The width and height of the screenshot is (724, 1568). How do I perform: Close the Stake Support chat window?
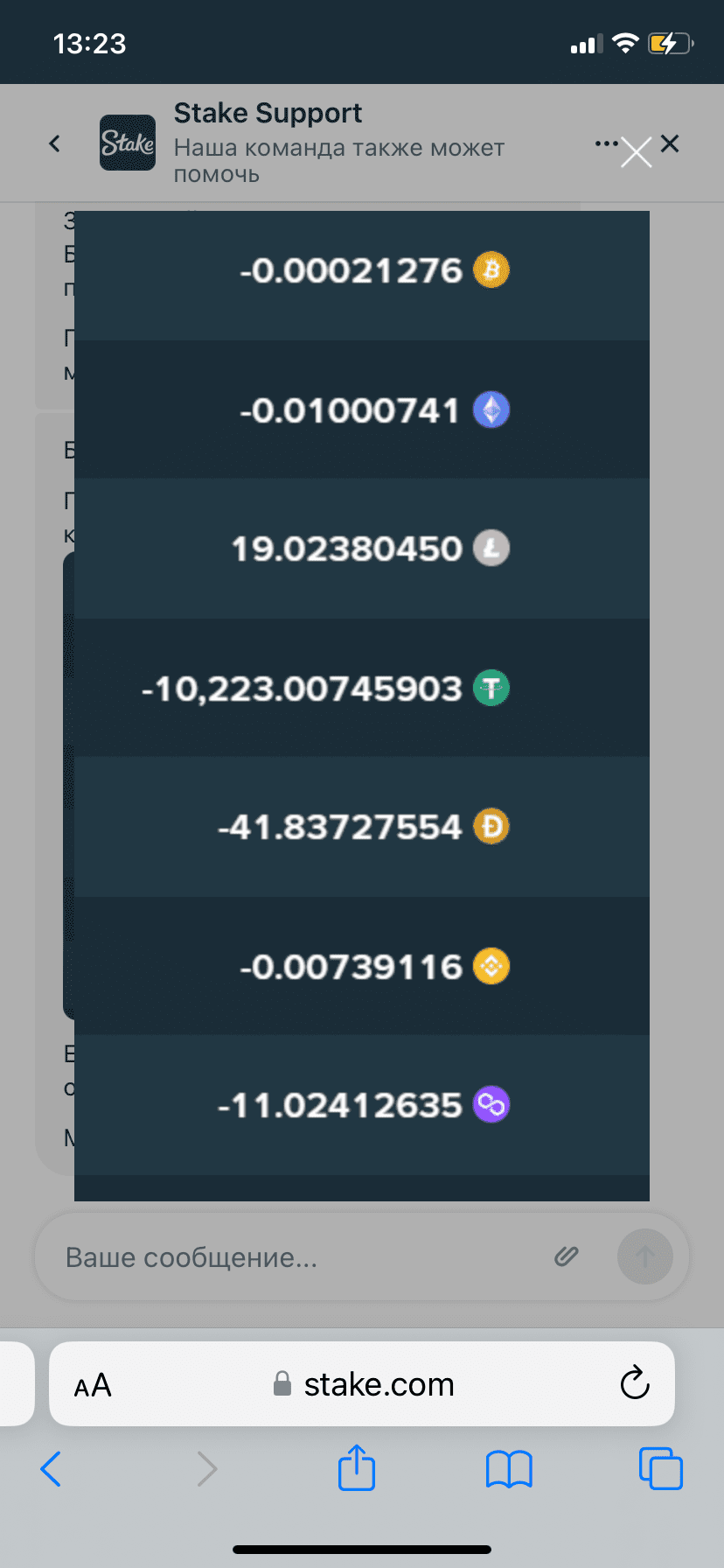(670, 143)
